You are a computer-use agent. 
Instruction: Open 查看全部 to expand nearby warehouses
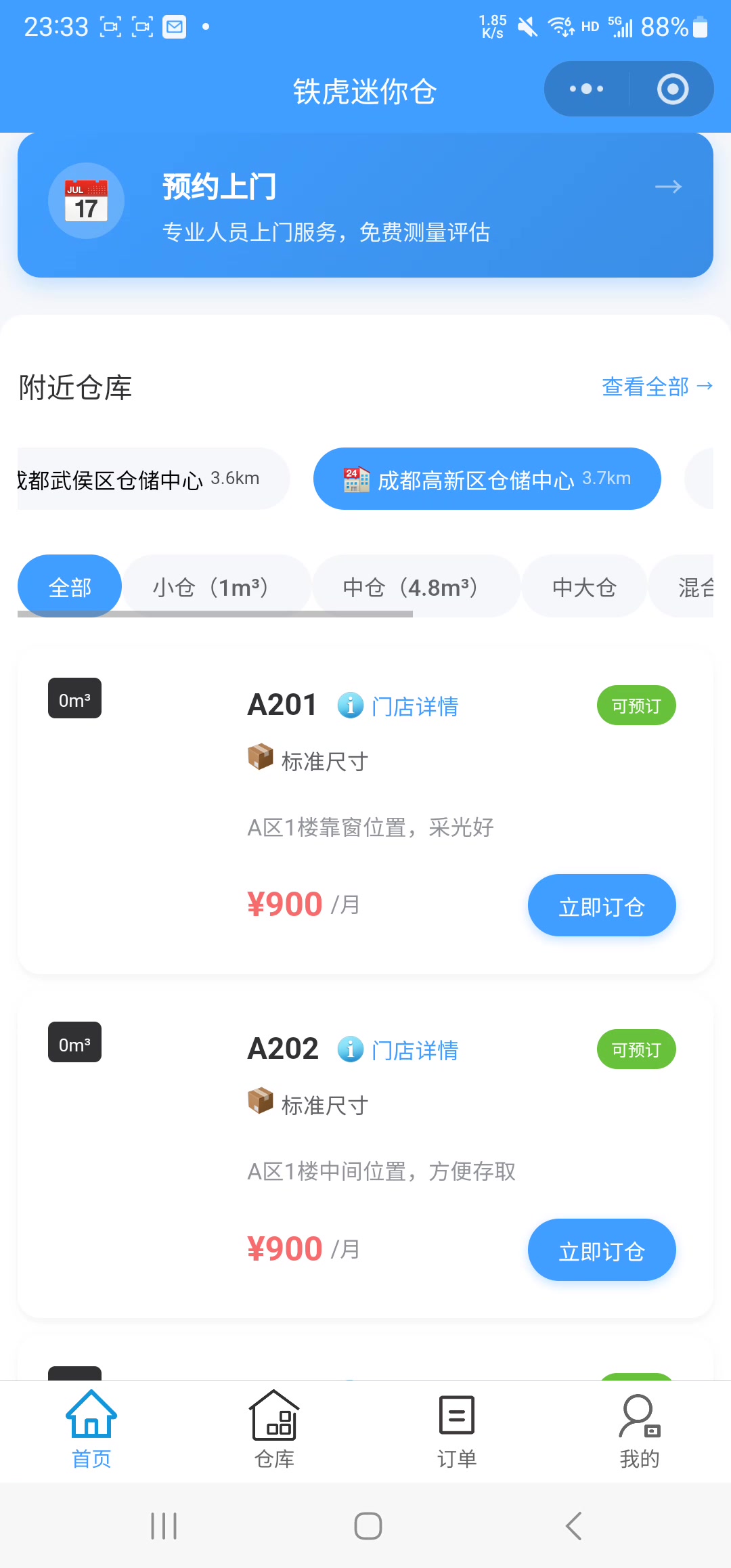(657, 386)
